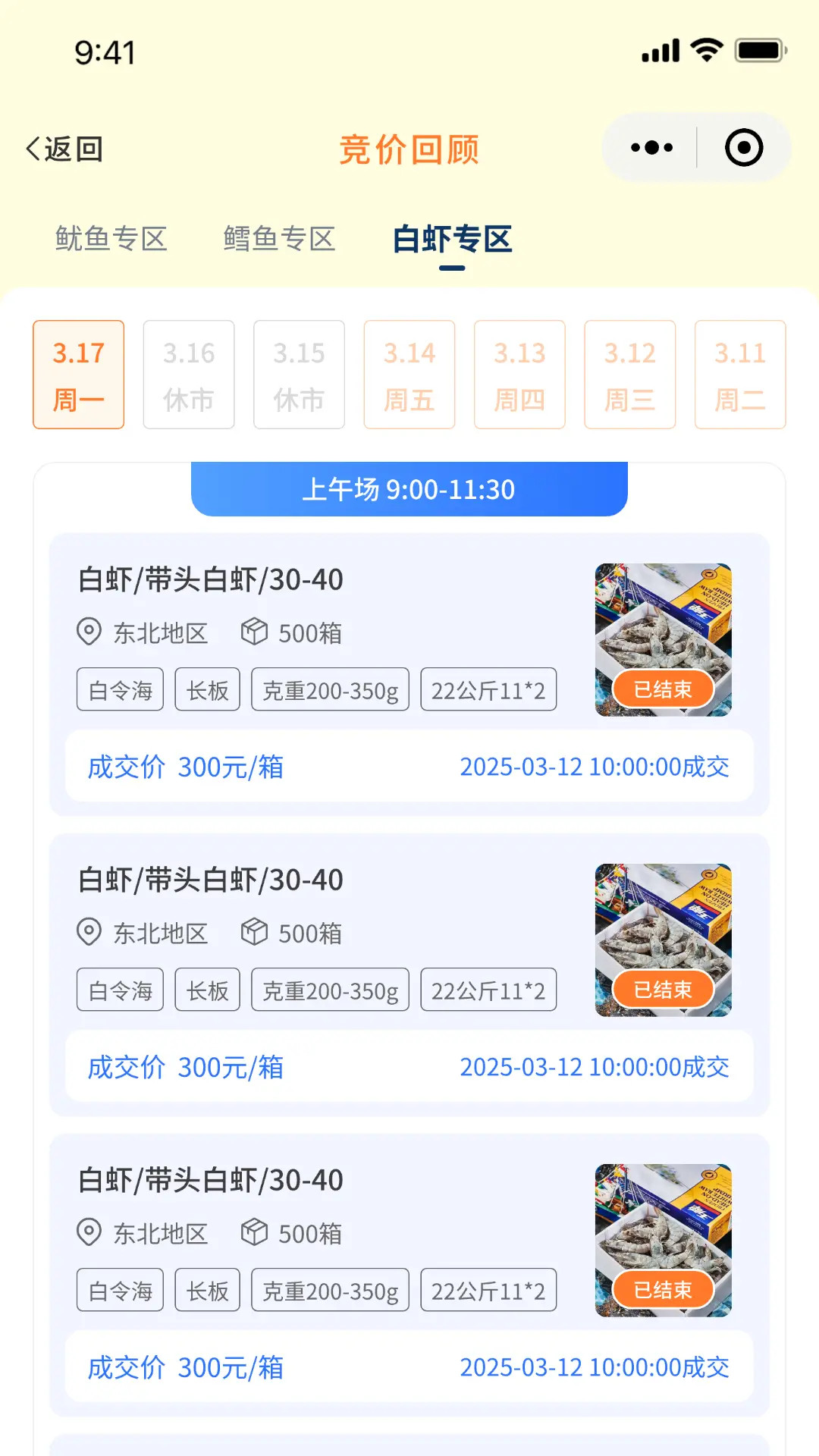Tap the location pin on the second listing

[x=89, y=933]
